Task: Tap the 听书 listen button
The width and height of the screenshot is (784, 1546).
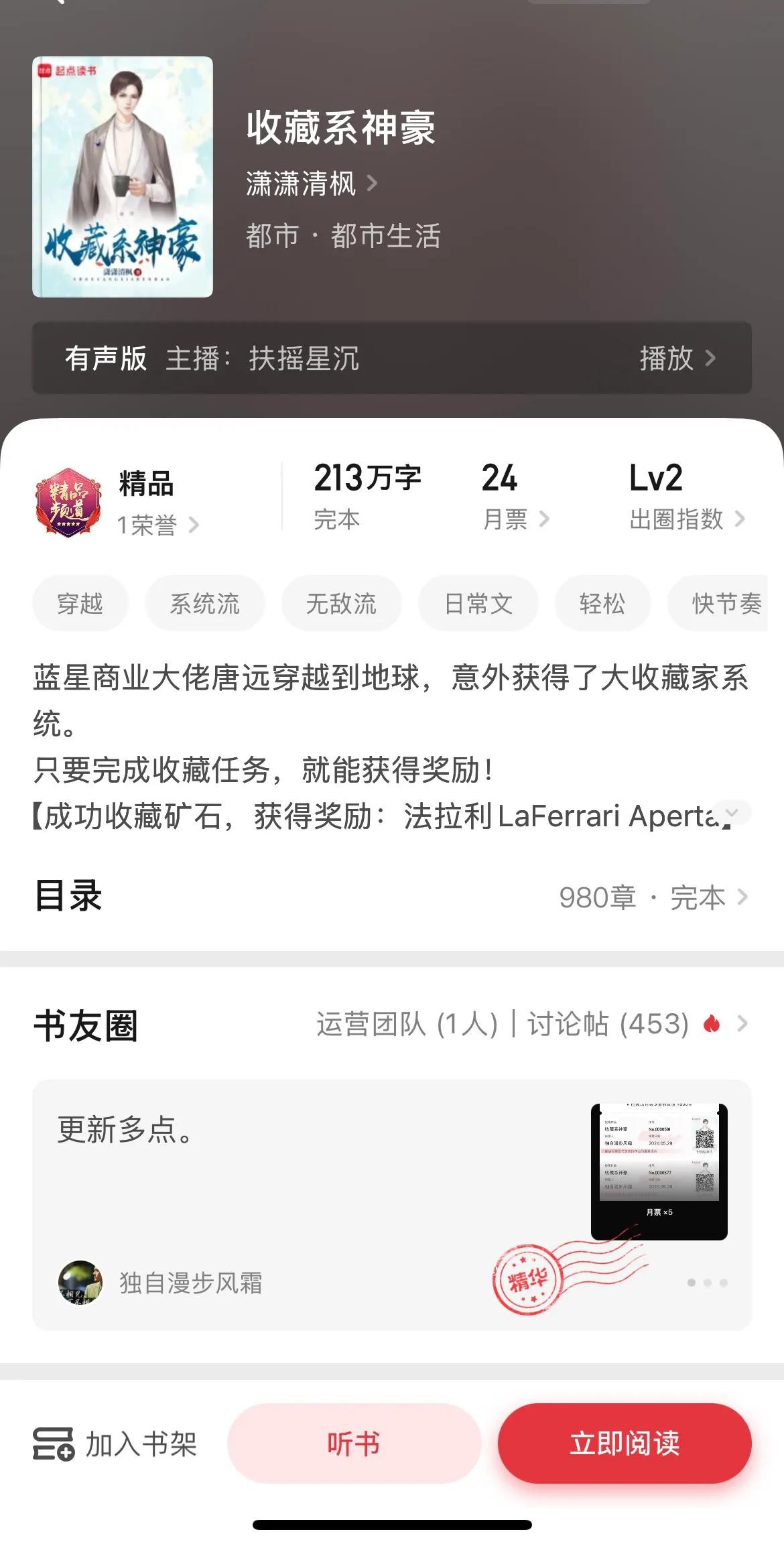Action: tap(354, 1443)
